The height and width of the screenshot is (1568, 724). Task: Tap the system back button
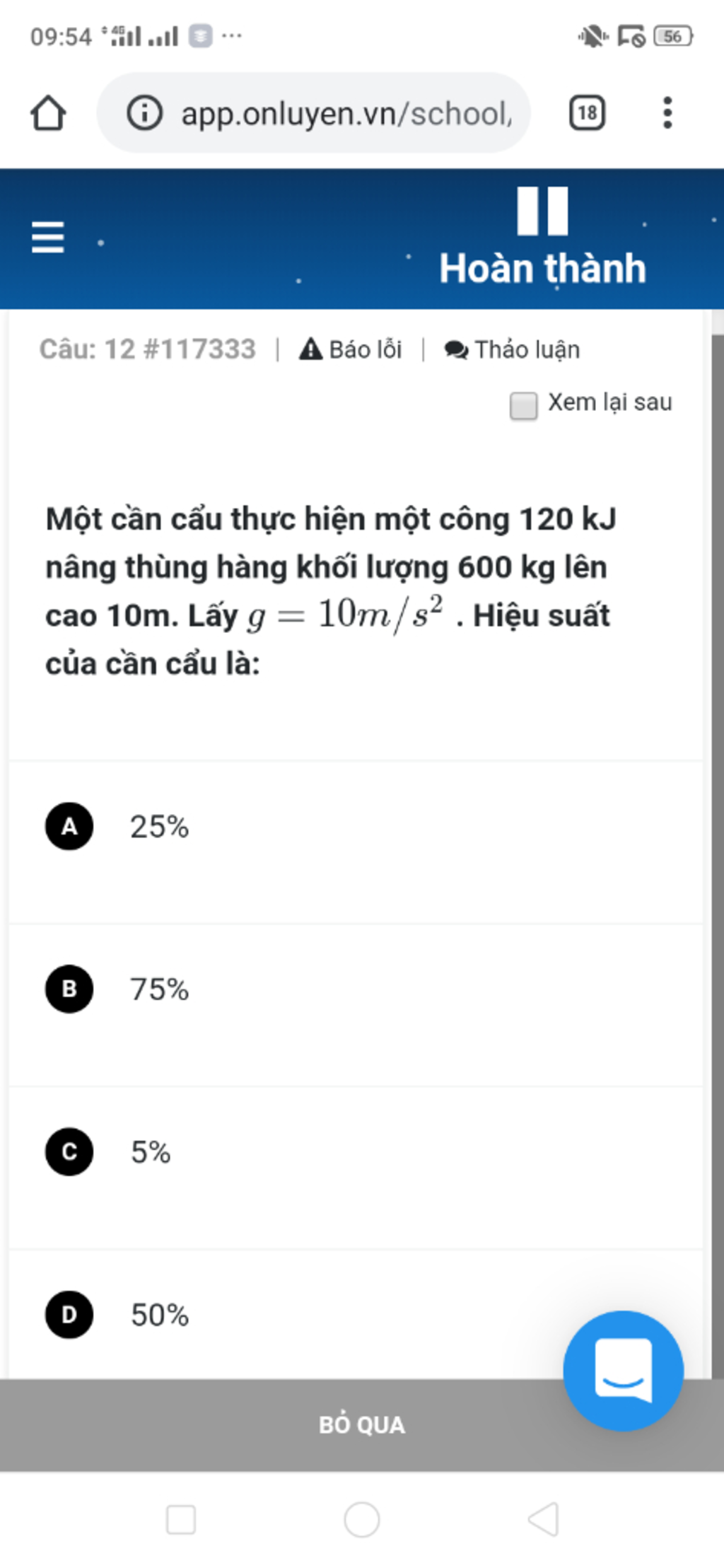[x=543, y=1519]
